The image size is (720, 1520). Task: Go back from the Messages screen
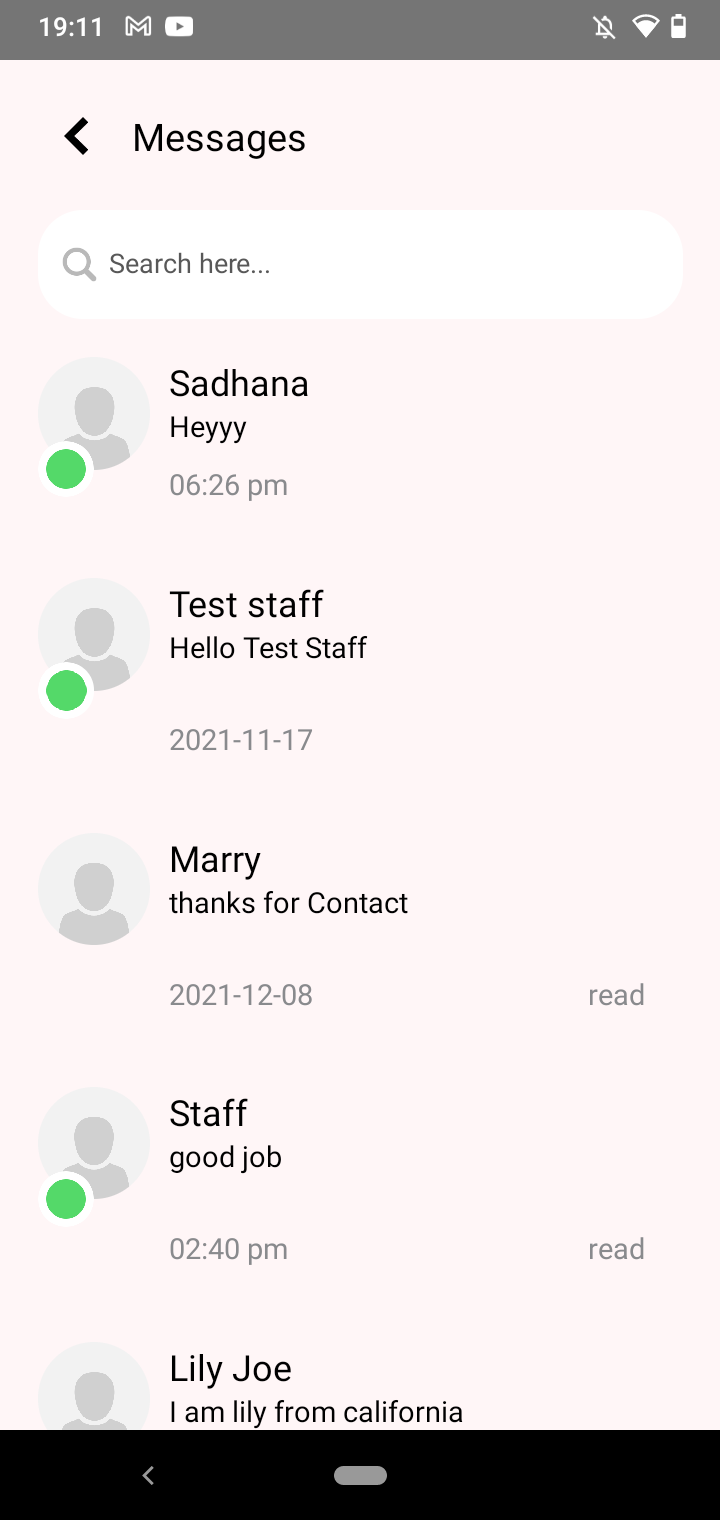(x=77, y=137)
